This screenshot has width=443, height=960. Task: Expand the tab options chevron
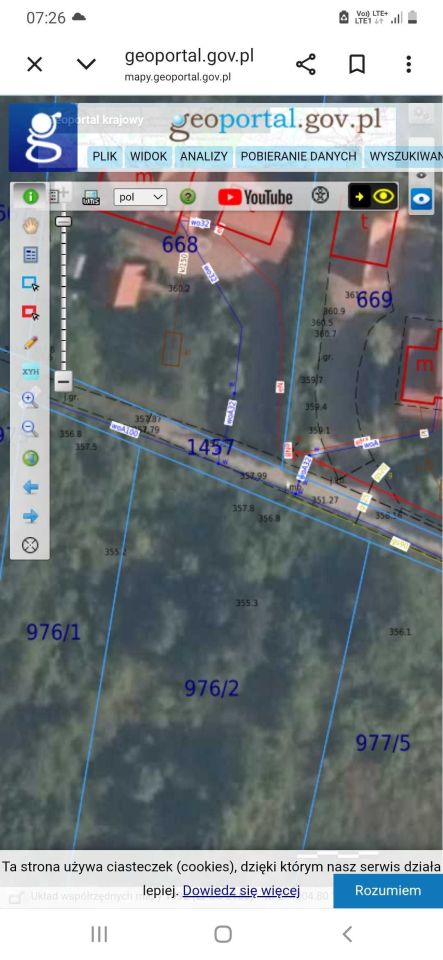point(86,64)
